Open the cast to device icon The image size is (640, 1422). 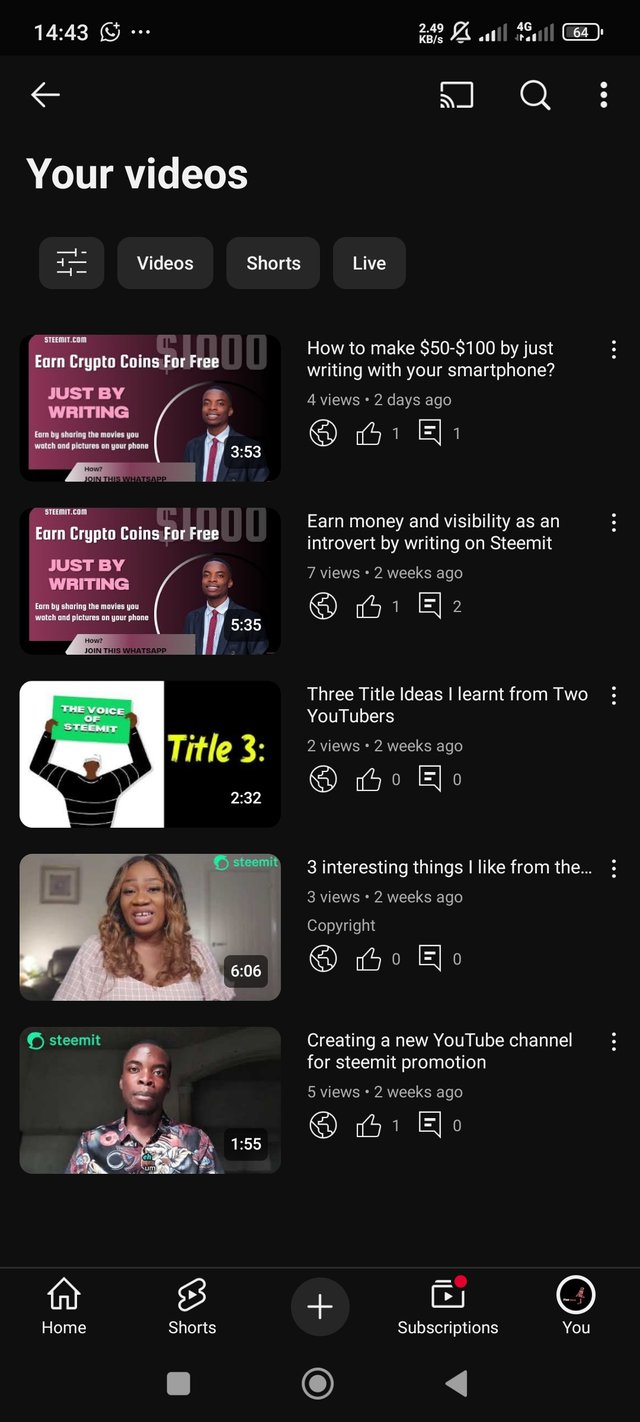456,95
